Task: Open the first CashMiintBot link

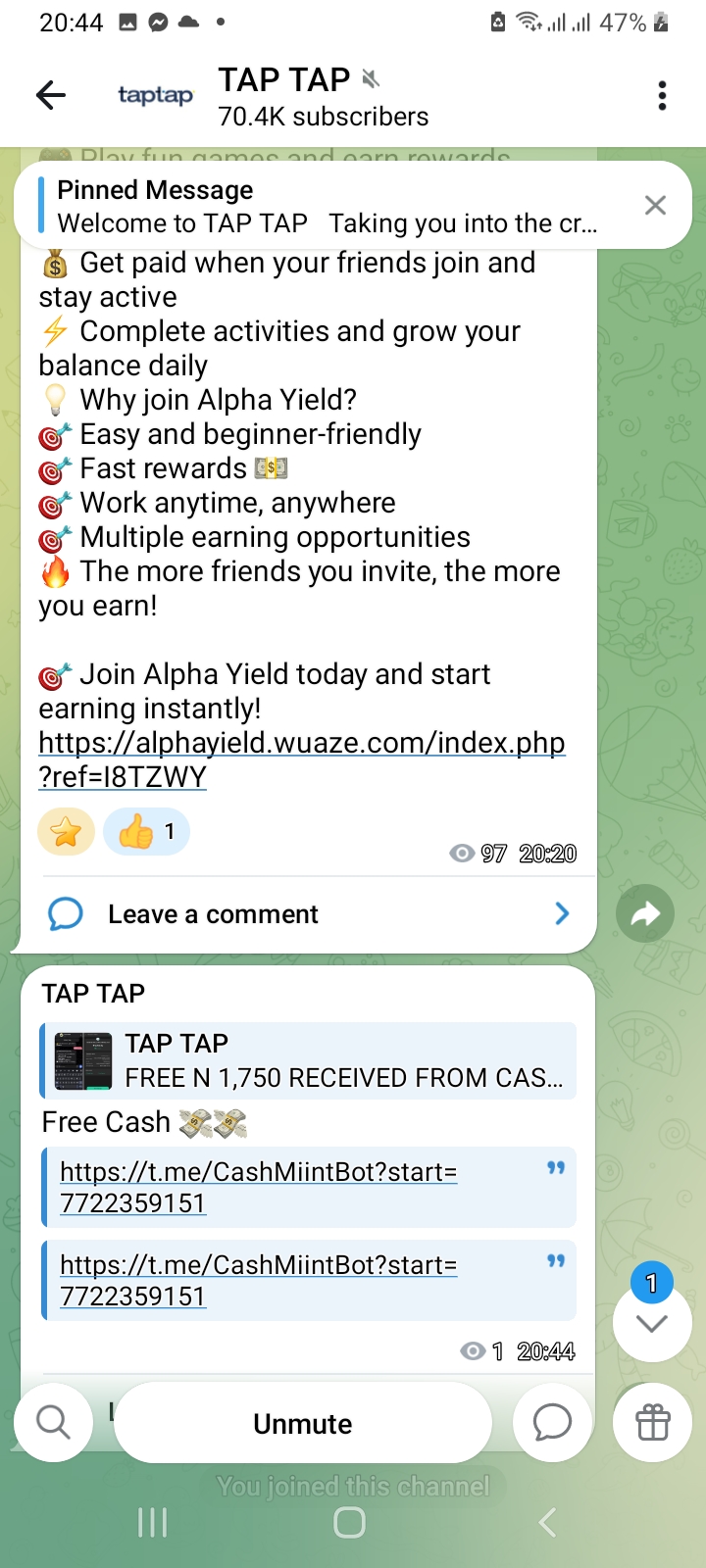Action: click(259, 1187)
